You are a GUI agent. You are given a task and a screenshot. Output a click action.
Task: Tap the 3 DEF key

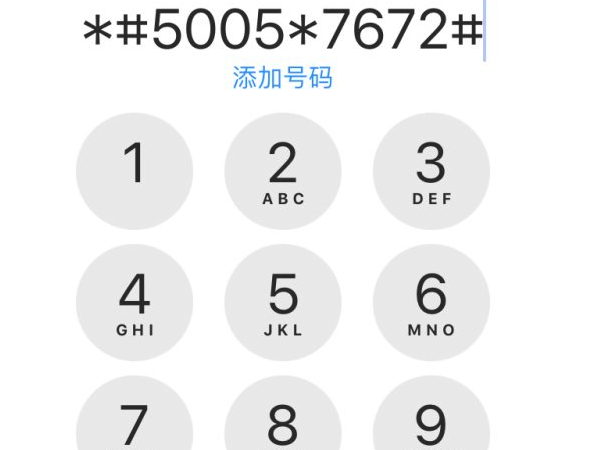(x=431, y=171)
